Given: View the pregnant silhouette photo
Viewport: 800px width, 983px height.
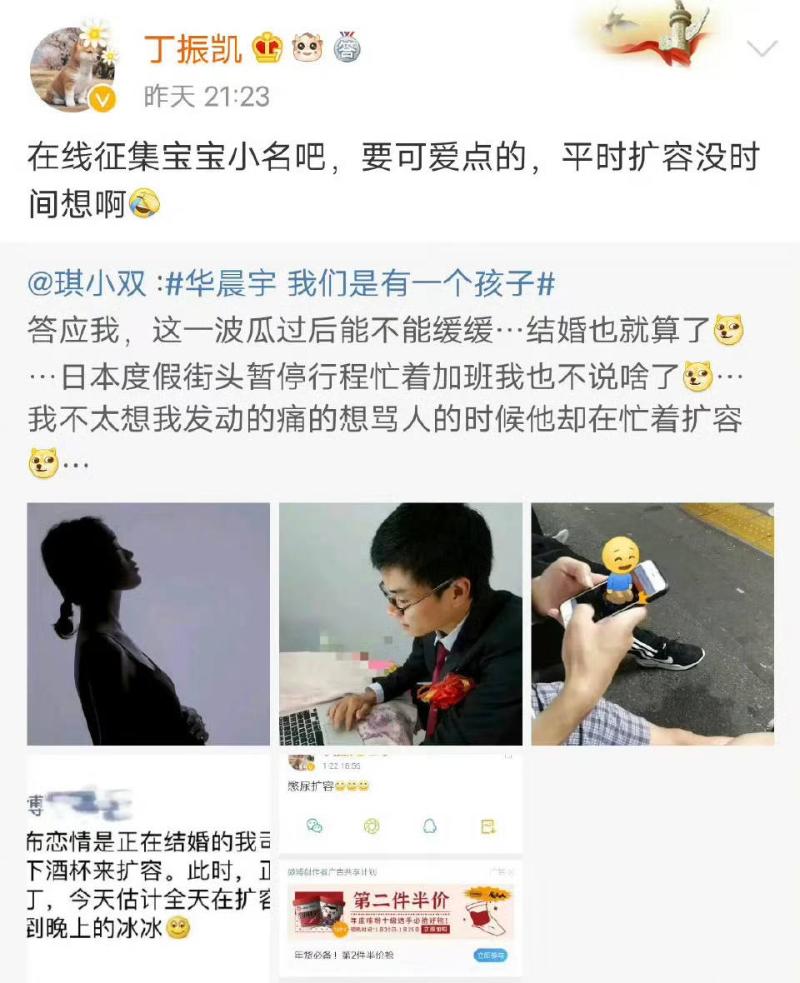Looking at the screenshot, I should pos(148,624).
